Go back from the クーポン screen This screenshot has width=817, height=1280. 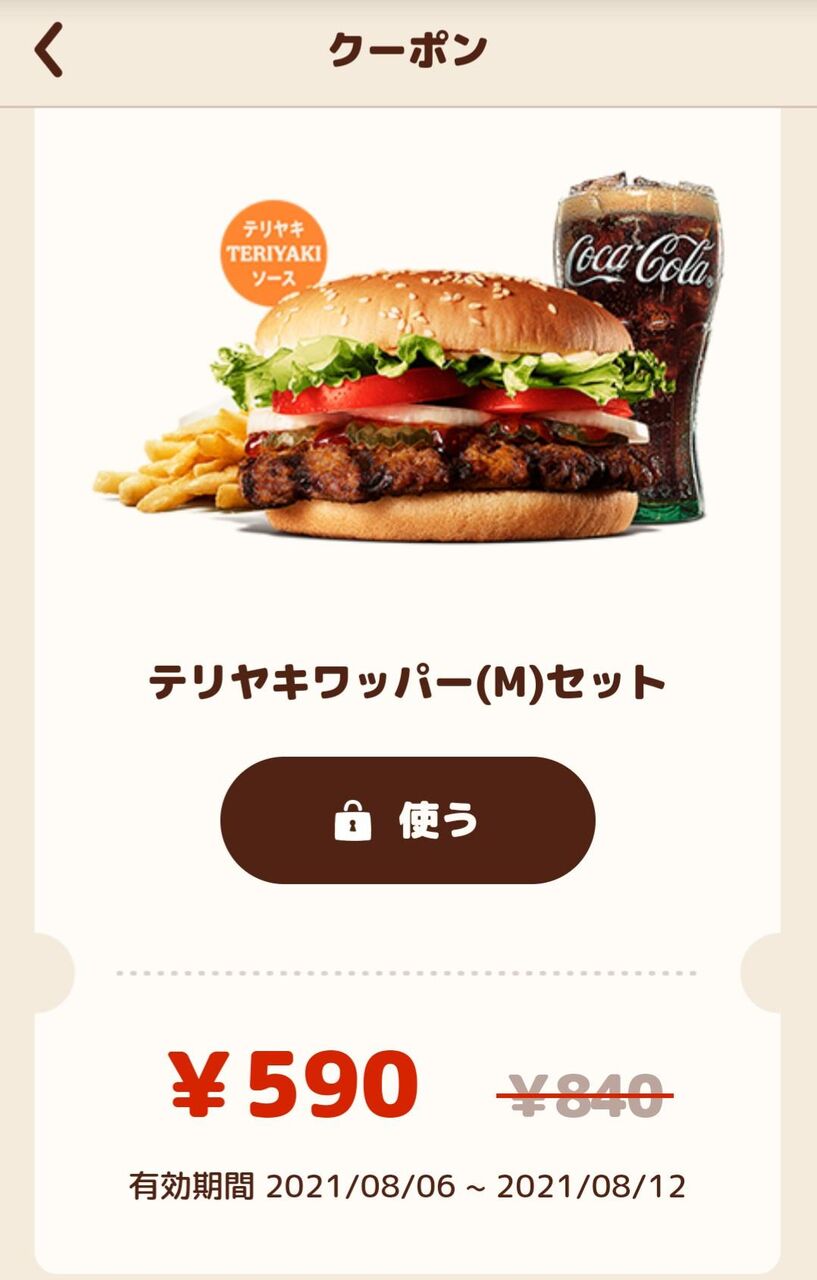click(49, 51)
